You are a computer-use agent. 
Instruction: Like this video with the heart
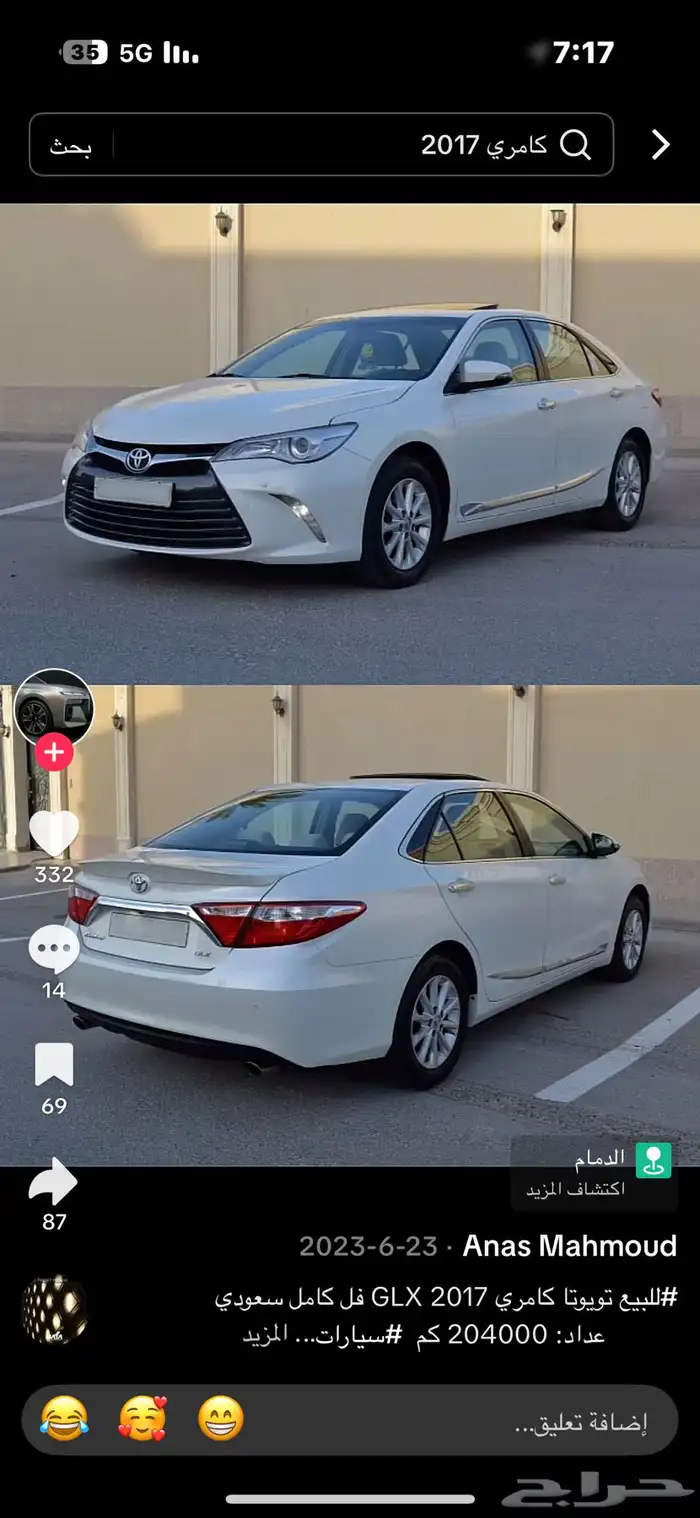pyautogui.click(x=54, y=833)
